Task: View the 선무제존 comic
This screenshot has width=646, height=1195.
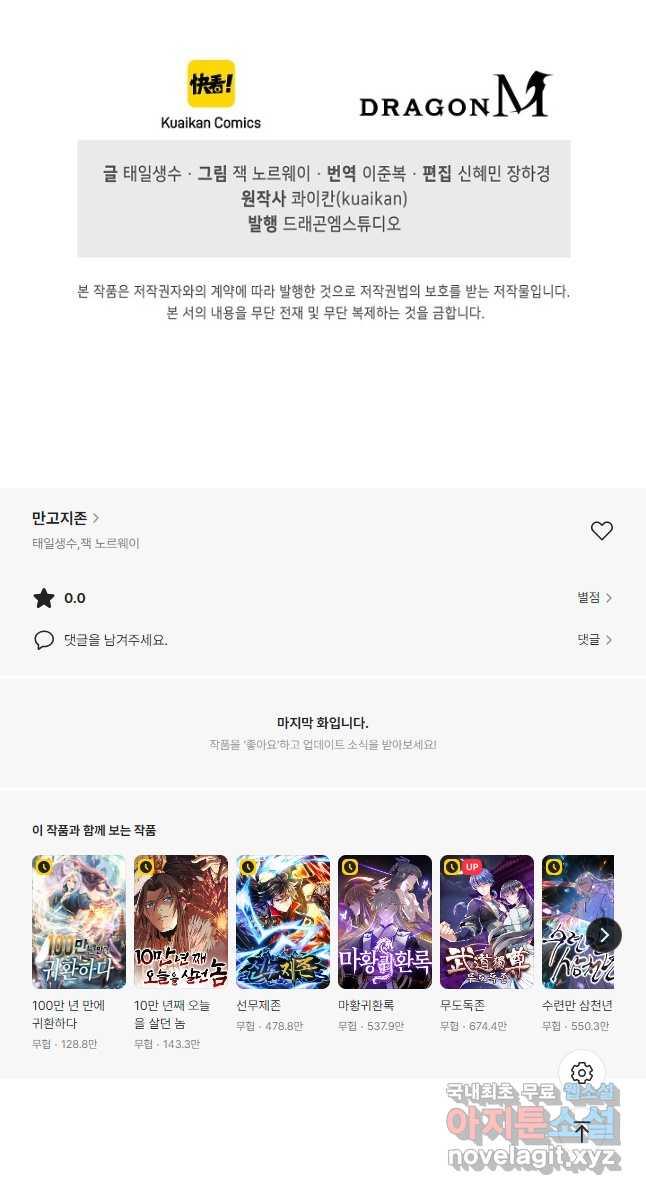Action: [x=283, y=922]
